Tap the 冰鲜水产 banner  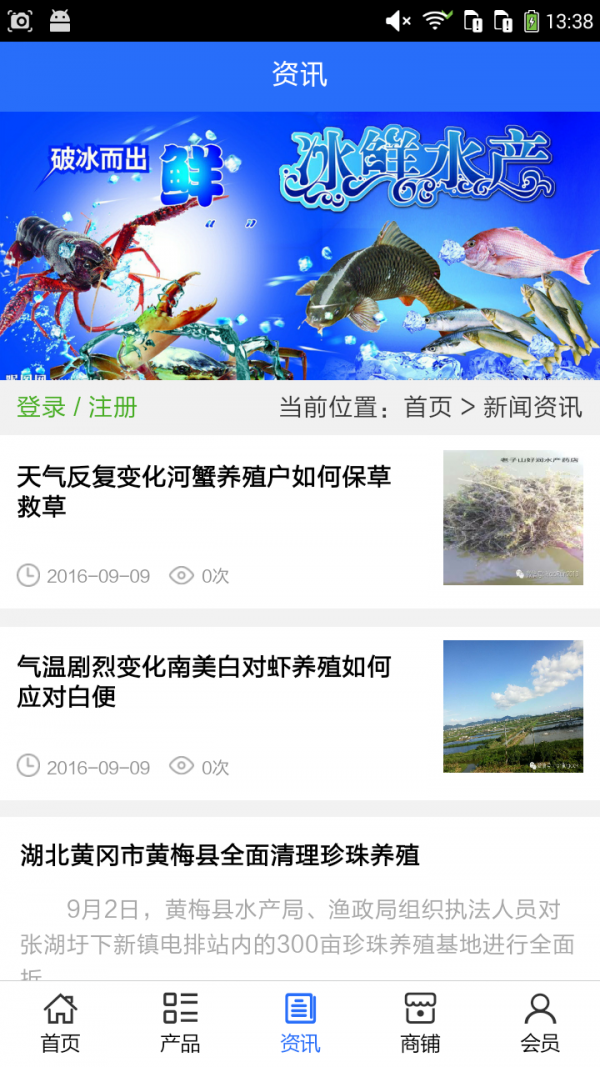click(x=300, y=245)
